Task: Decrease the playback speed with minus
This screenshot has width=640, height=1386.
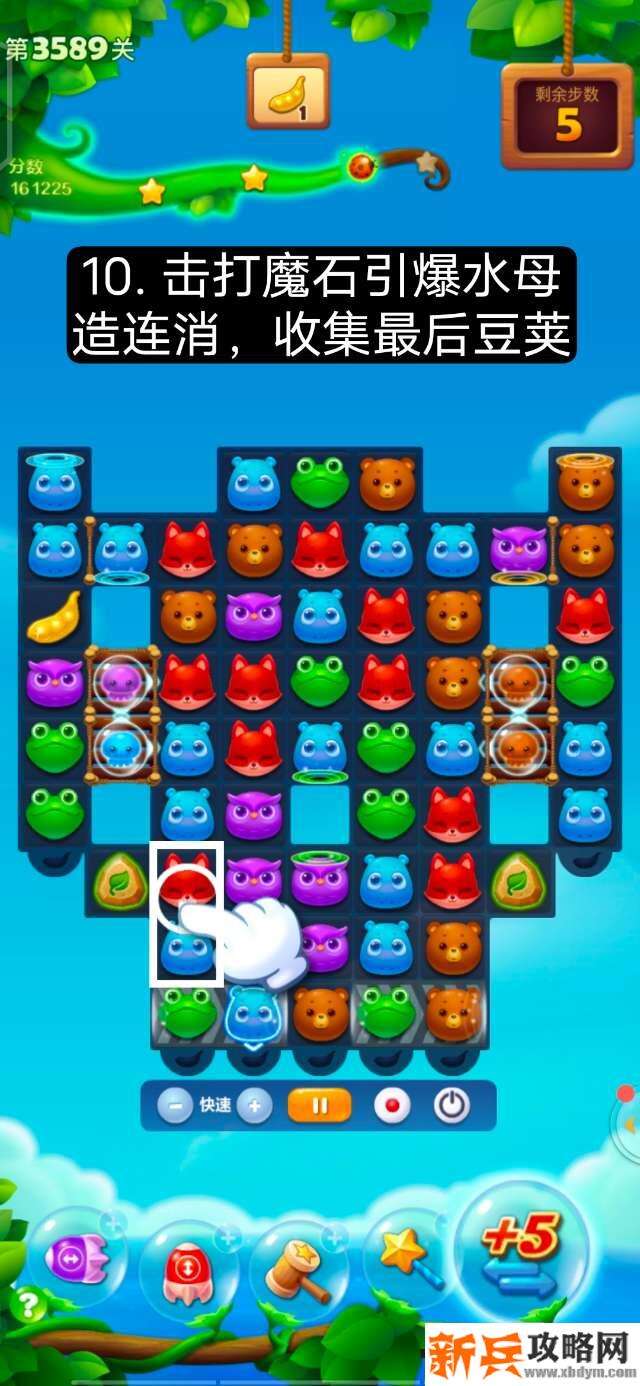Action: tap(176, 1106)
